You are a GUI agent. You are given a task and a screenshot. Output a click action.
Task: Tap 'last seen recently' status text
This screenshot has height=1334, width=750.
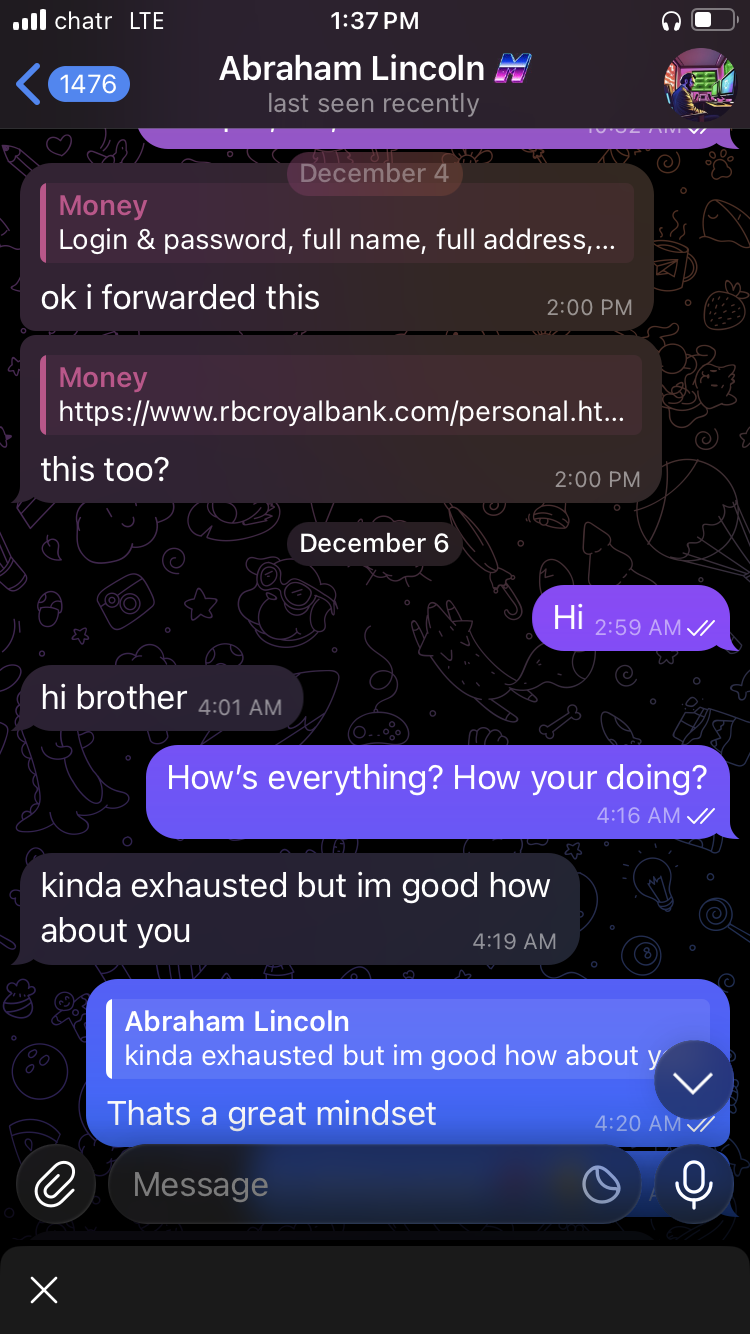pos(373,103)
